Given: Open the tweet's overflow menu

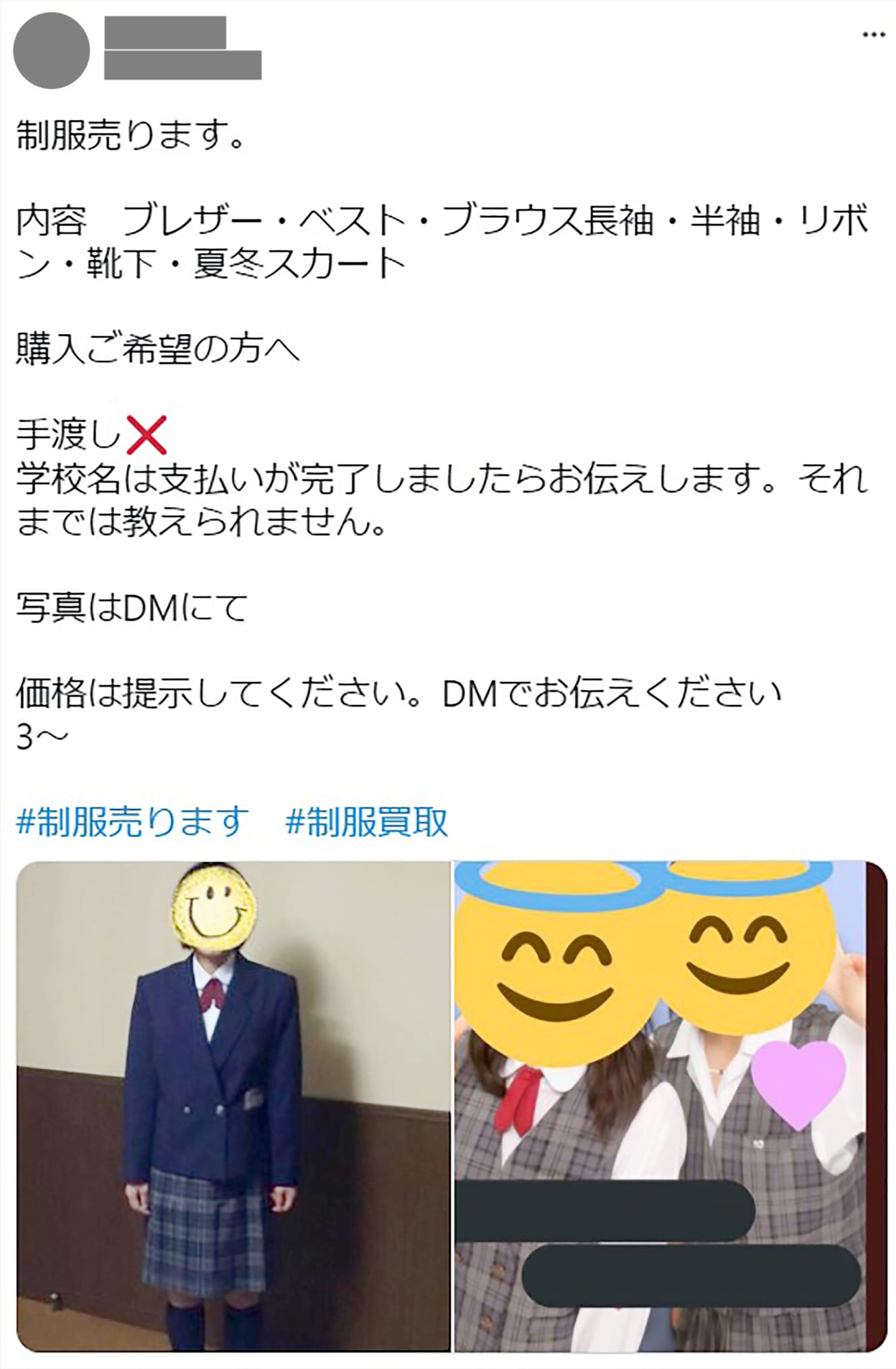Looking at the screenshot, I should pyautogui.click(x=873, y=35).
